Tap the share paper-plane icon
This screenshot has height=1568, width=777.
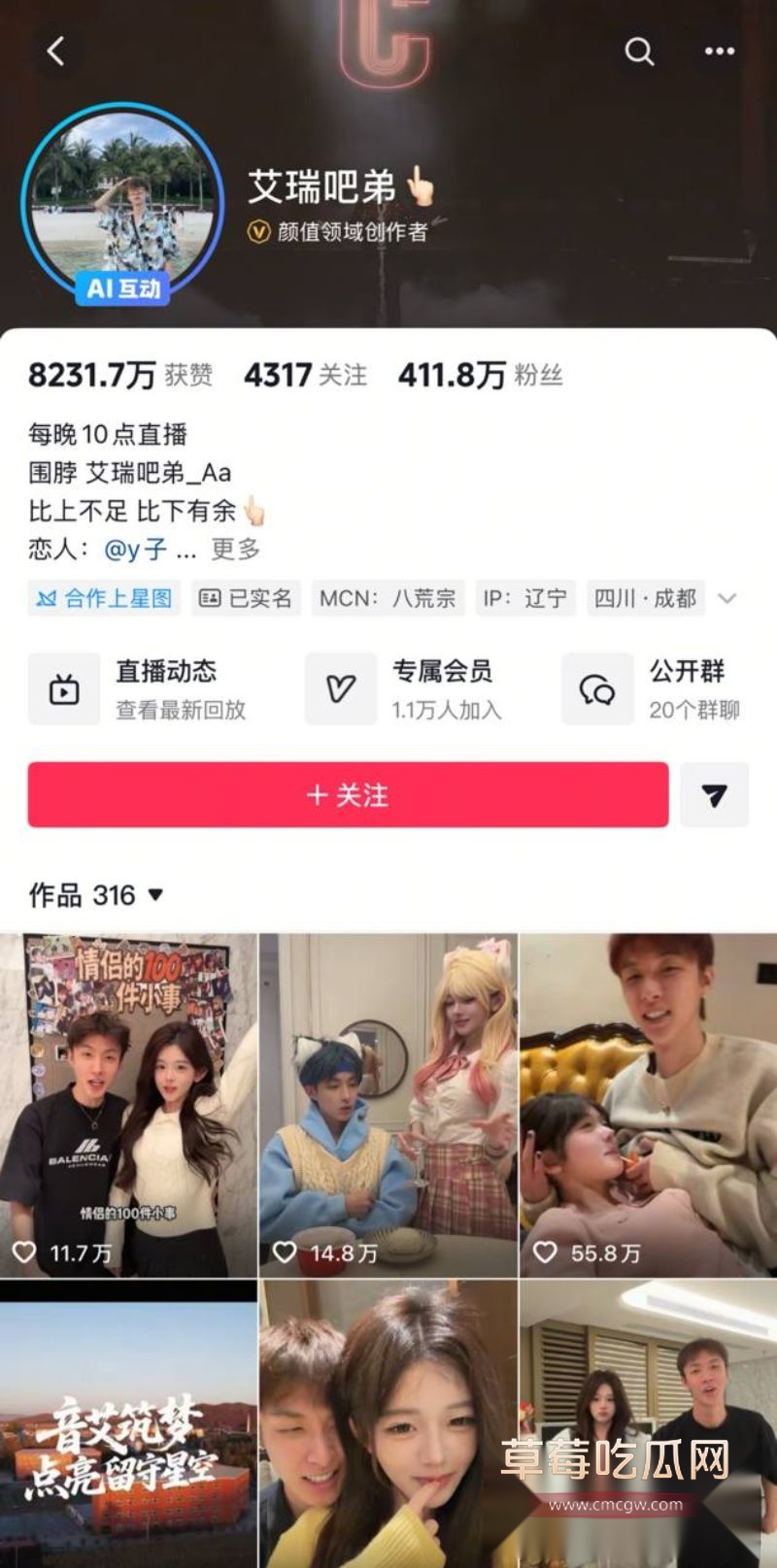715,795
